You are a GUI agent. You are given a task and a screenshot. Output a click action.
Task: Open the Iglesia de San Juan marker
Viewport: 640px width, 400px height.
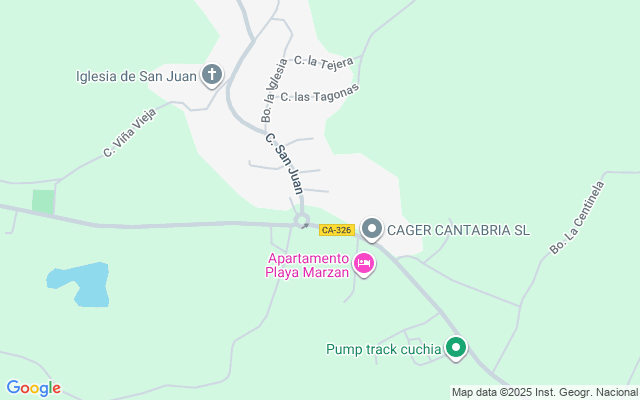212,74
